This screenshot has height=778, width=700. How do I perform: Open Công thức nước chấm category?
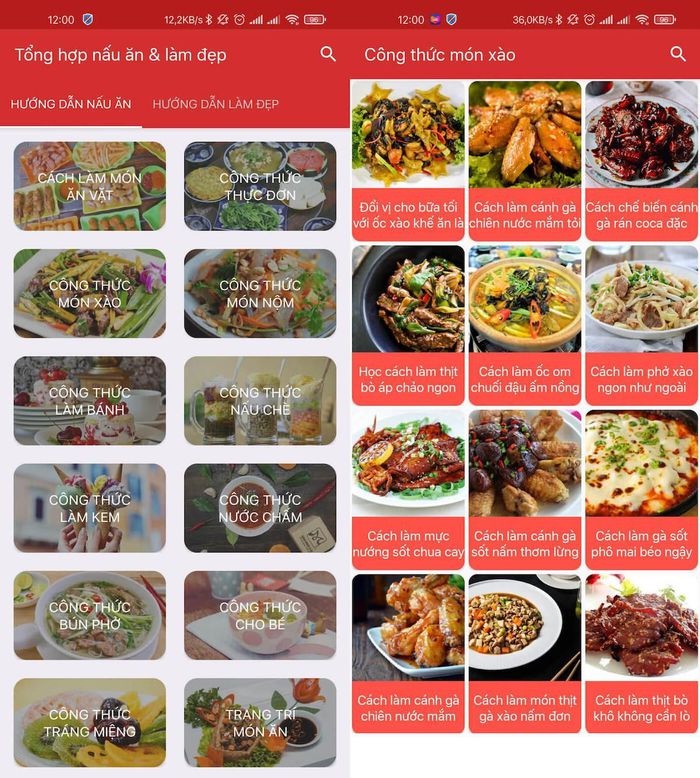[260, 508]
